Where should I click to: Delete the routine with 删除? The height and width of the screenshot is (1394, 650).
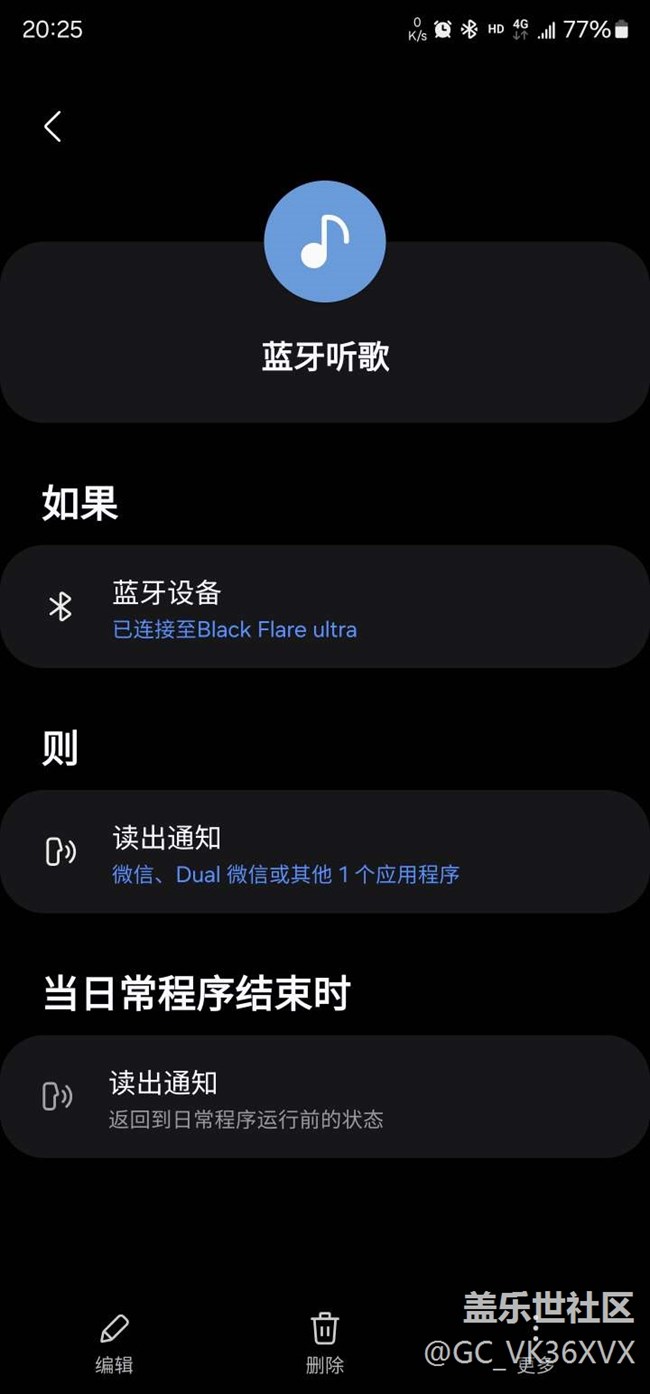click(325, 1343)
